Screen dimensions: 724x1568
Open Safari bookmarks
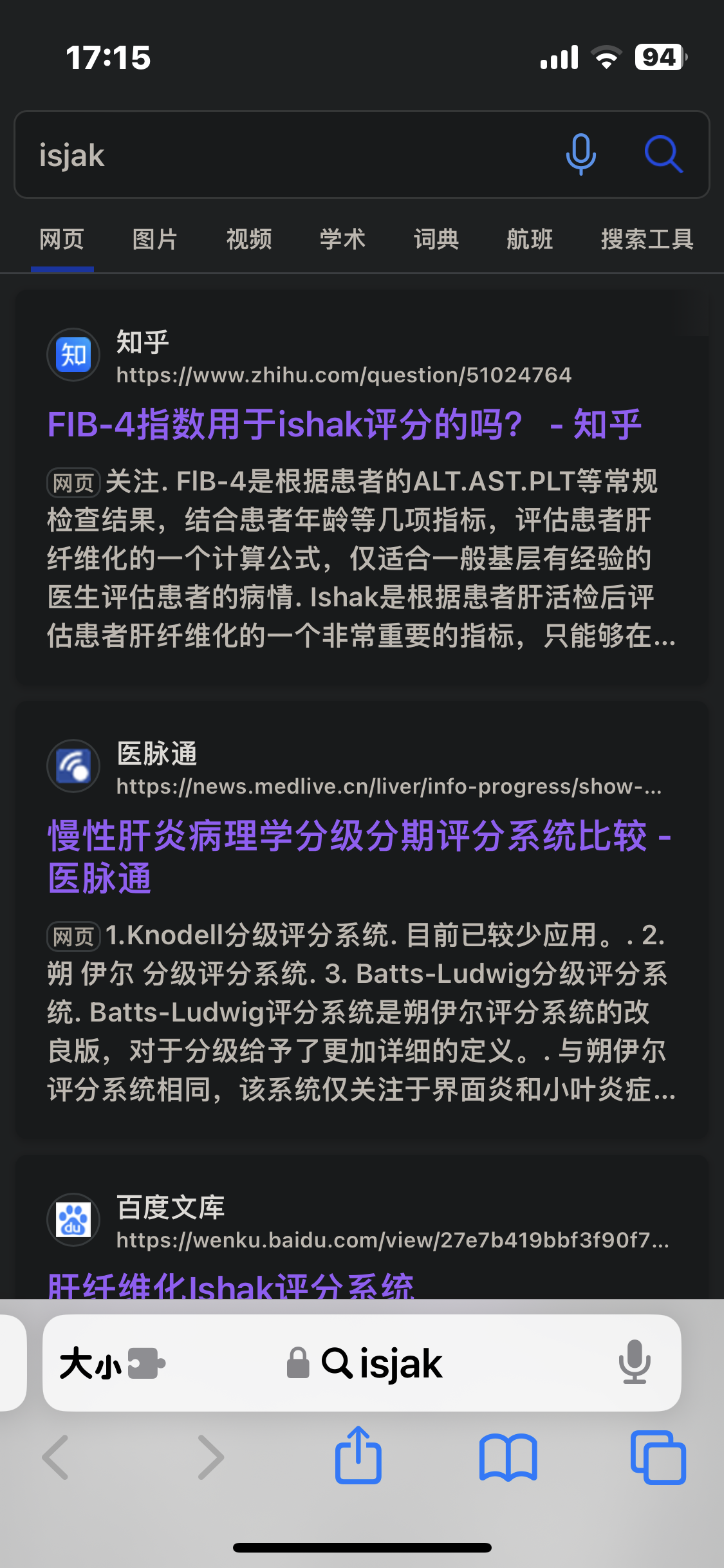click(x=508, y=1457)
